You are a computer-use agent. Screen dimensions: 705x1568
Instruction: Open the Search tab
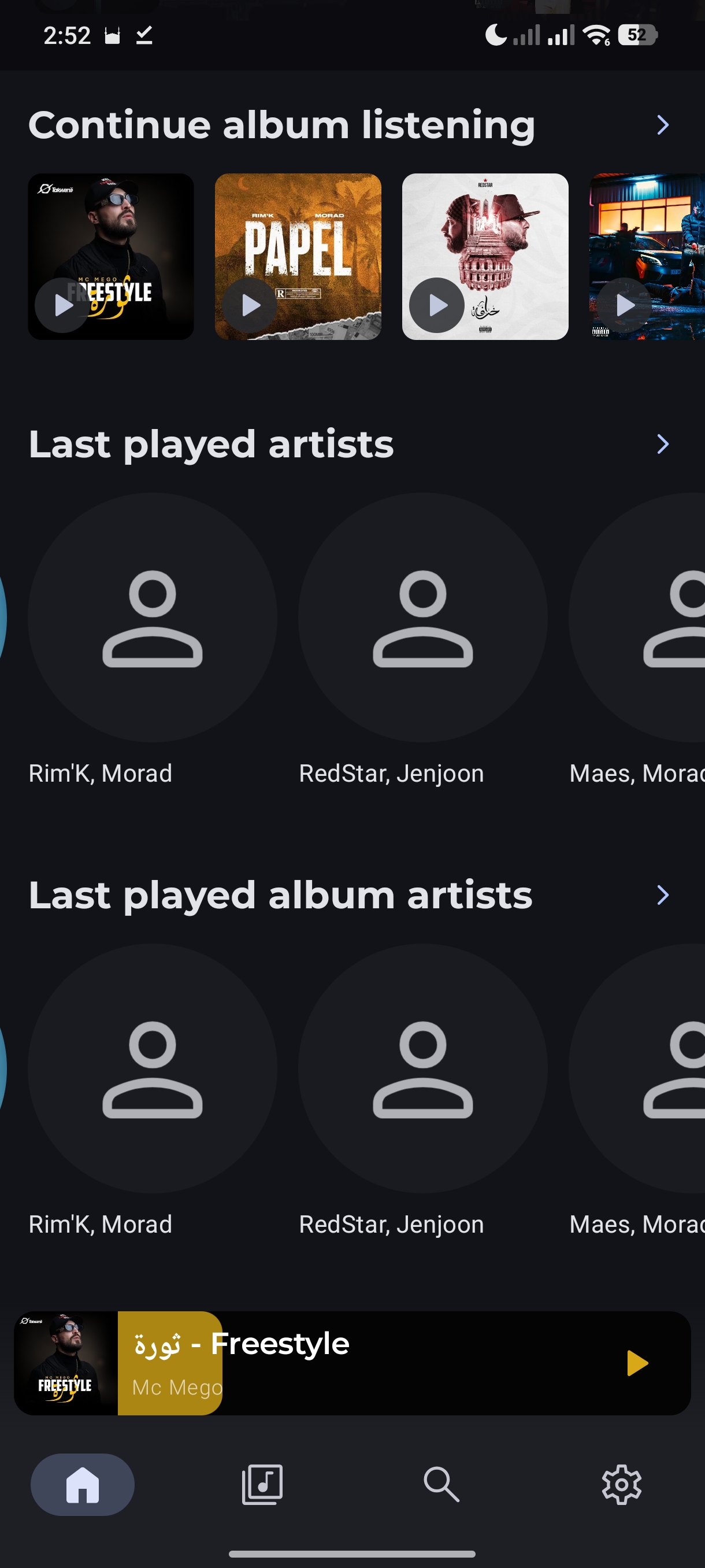coord(441,1484)
